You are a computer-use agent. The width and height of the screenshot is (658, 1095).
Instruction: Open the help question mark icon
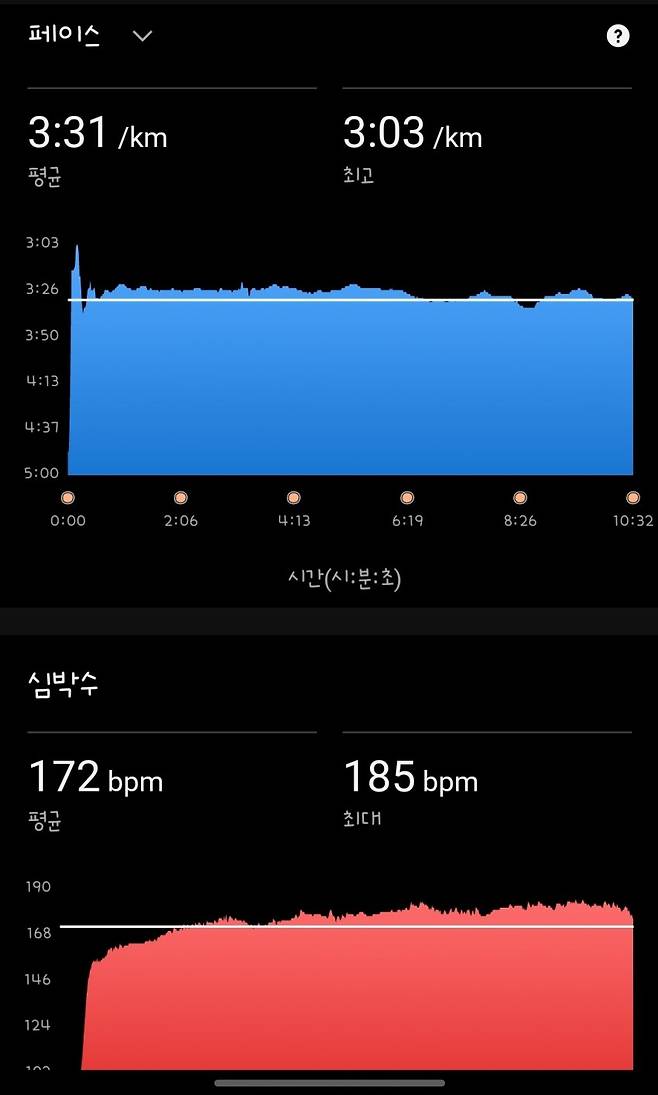tap(618, 37)
